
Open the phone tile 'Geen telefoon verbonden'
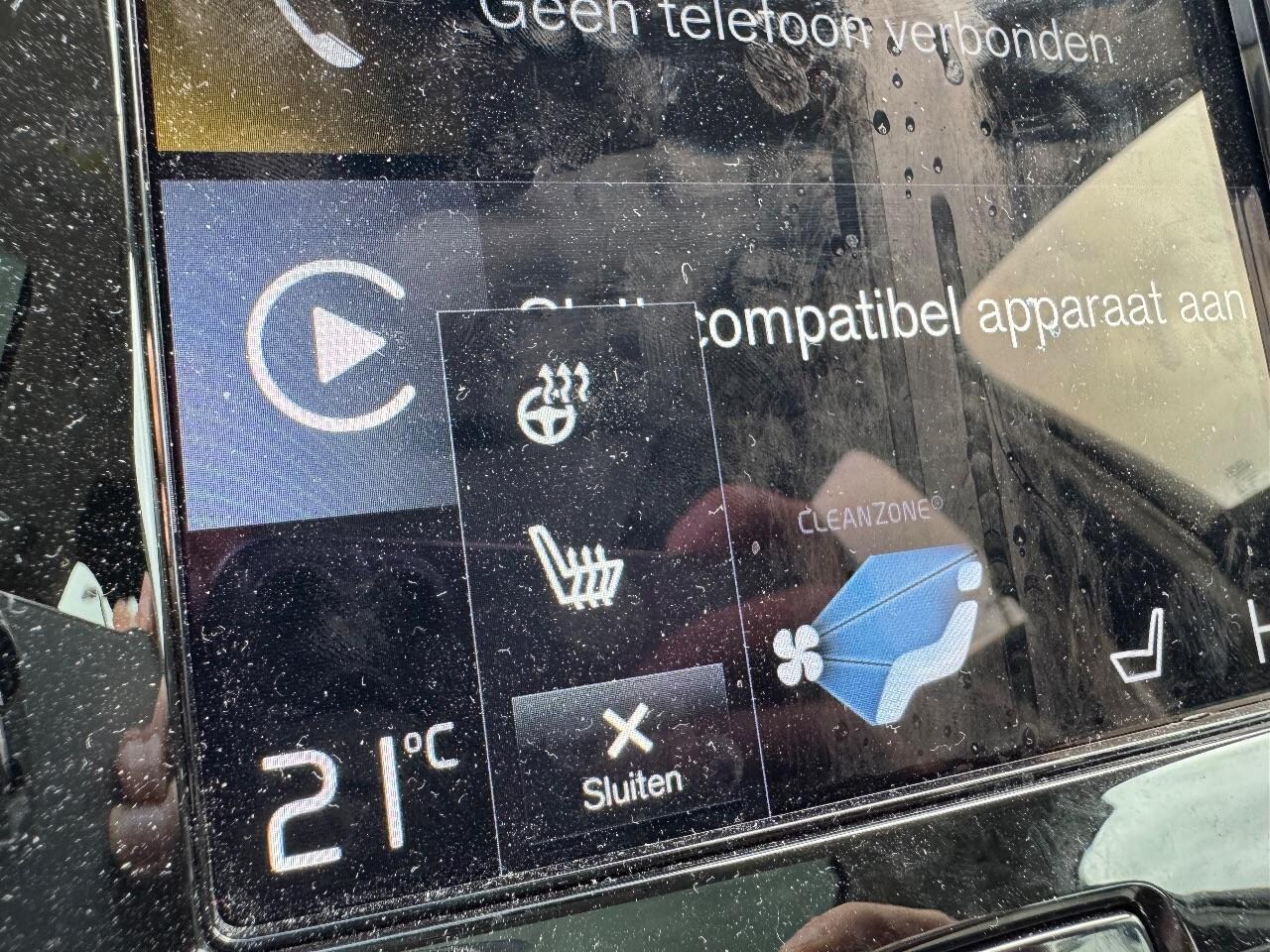coord(695,50)
